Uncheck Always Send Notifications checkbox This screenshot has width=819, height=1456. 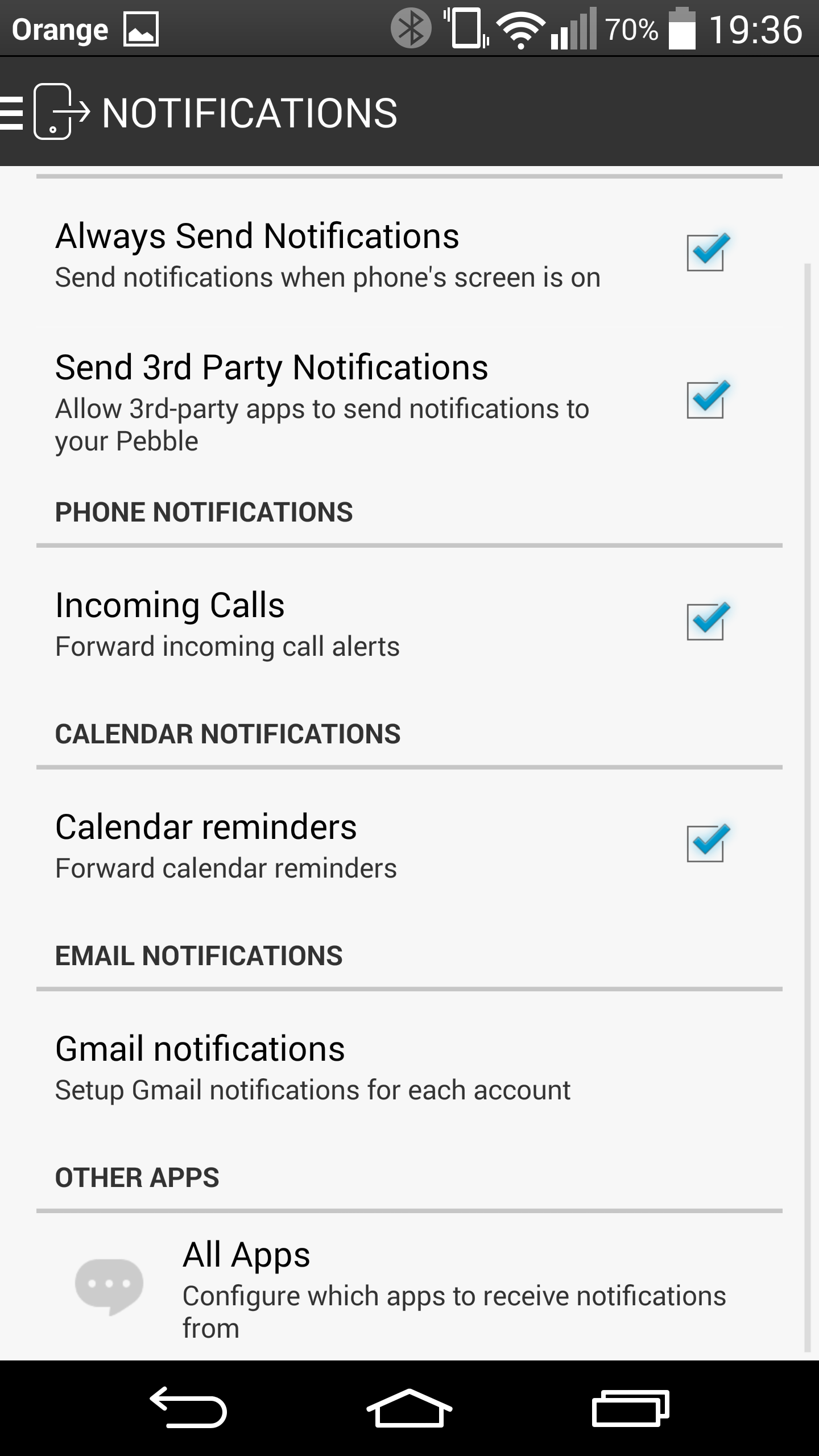click(706, 253)
